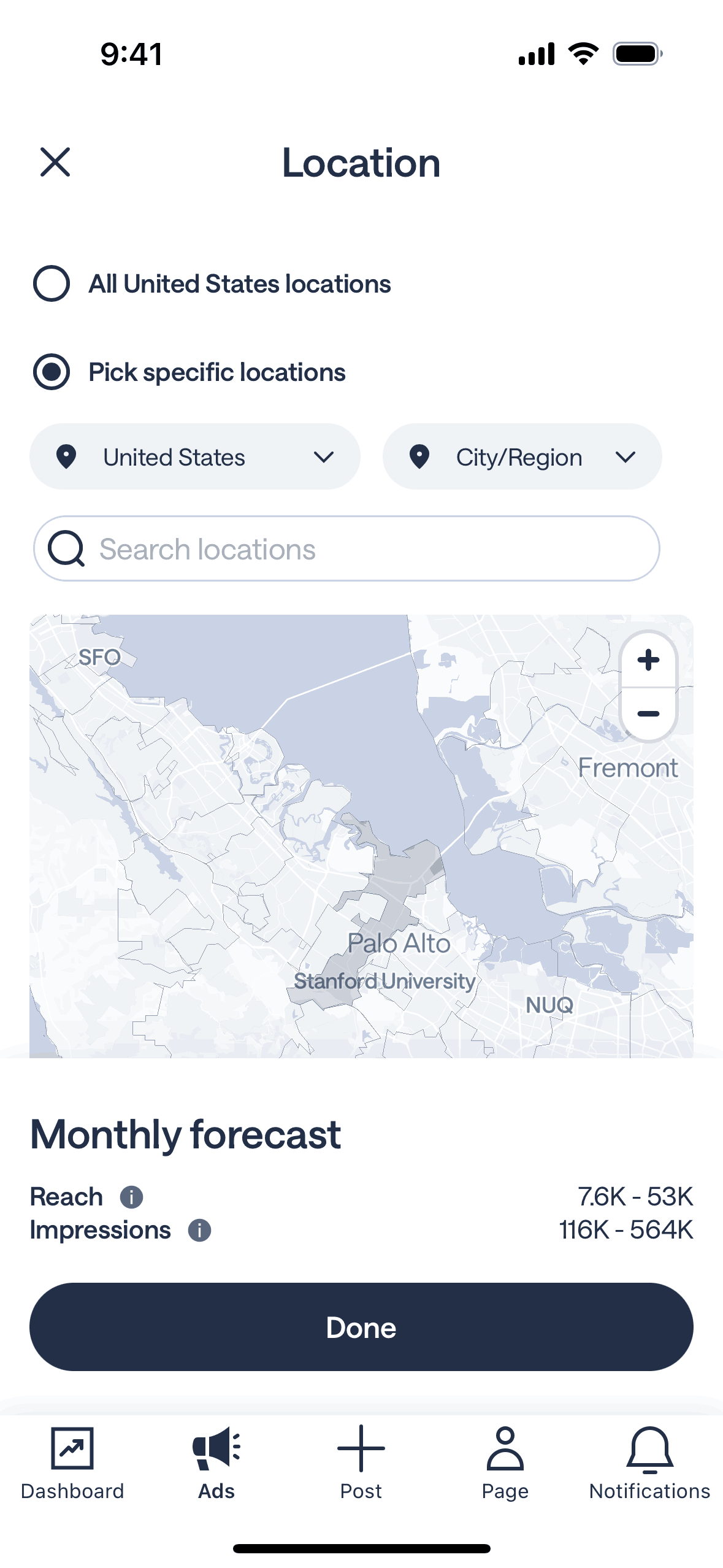Switch to the Dashboard tab
Viewport: 723px width, 1568px height.
(72, 1462)
